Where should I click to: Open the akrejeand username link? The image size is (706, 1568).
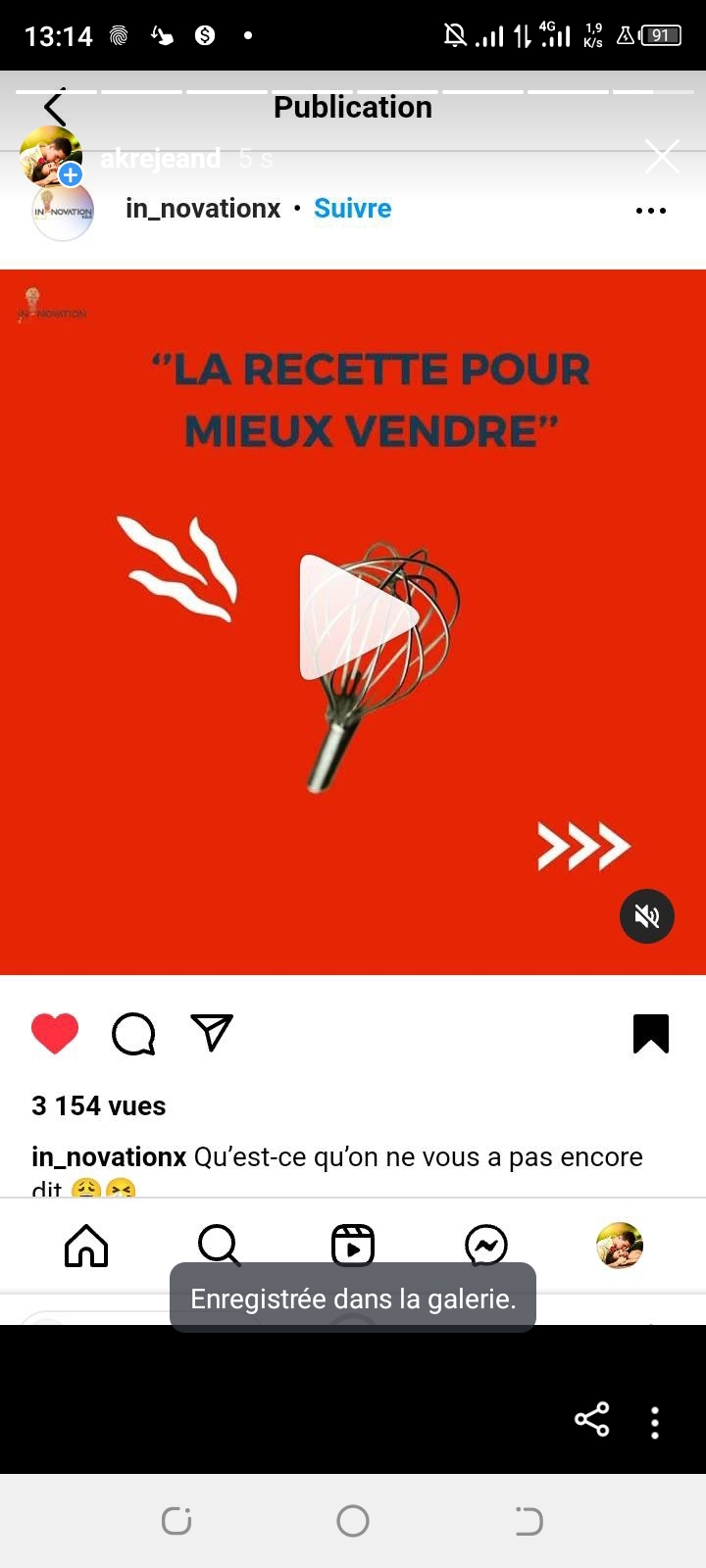(161, 158)
